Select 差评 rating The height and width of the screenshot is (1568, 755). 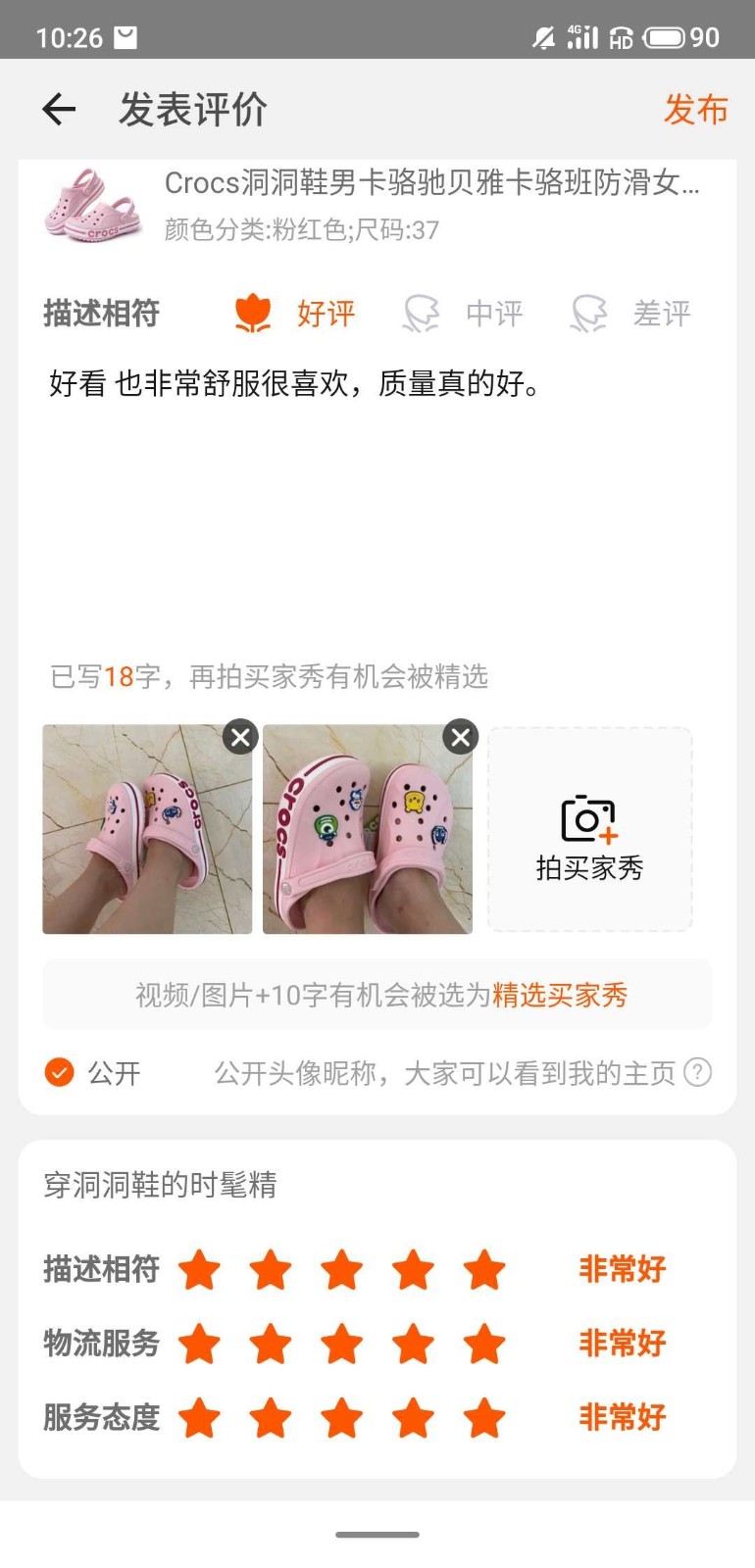pos(630,314)
